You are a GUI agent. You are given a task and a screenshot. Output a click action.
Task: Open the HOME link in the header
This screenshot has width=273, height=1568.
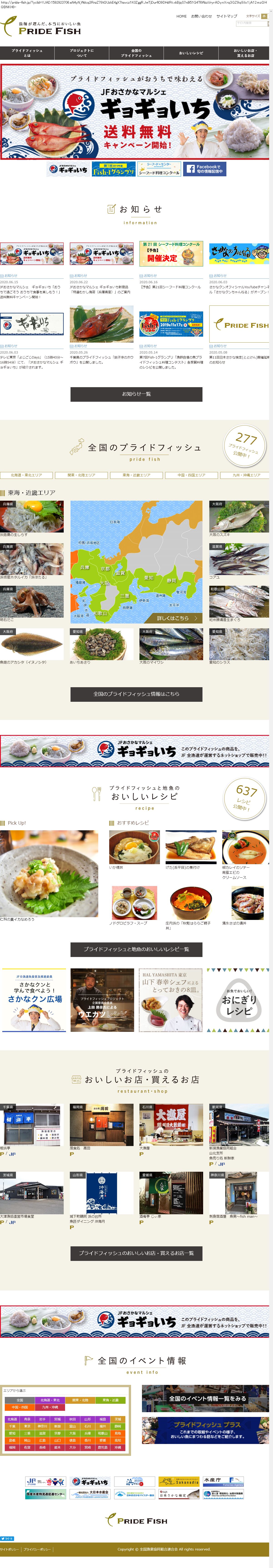(x=182, y=16)
